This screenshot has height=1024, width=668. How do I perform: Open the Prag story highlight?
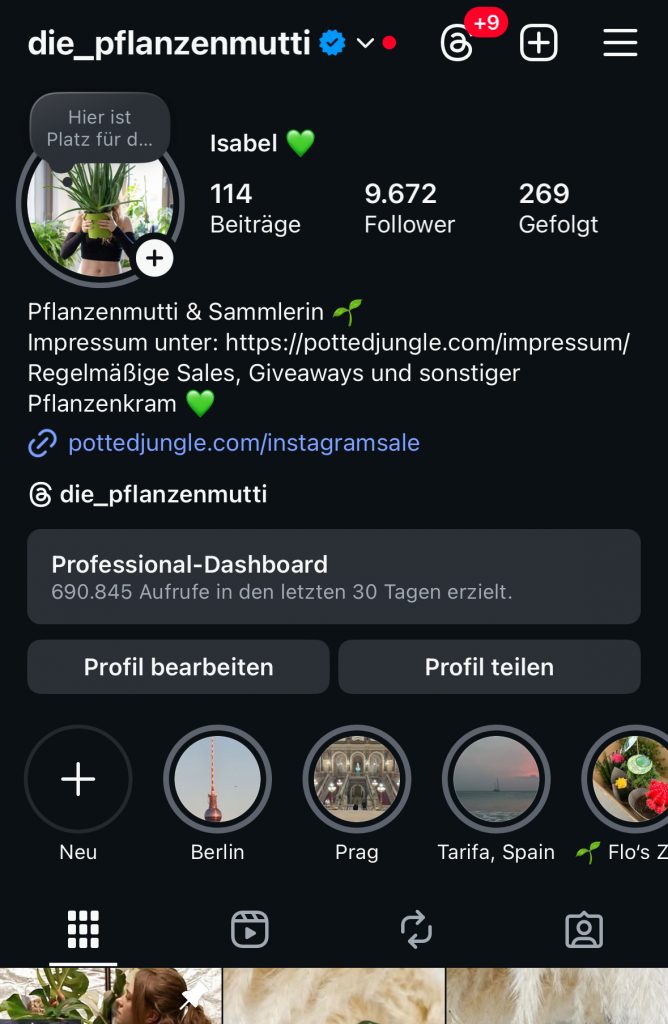(357, 779)
